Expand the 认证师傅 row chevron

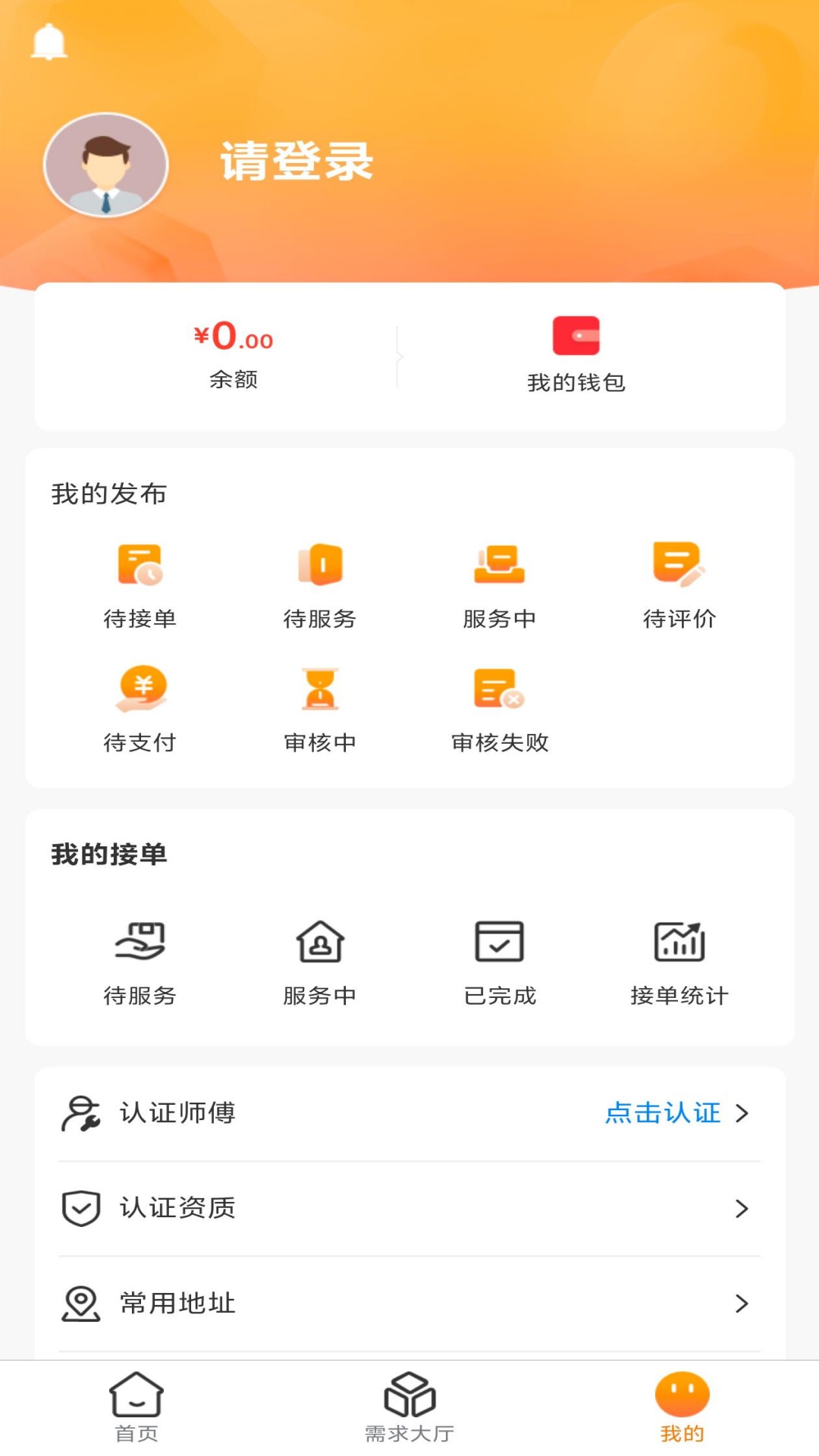[741, 1114]
